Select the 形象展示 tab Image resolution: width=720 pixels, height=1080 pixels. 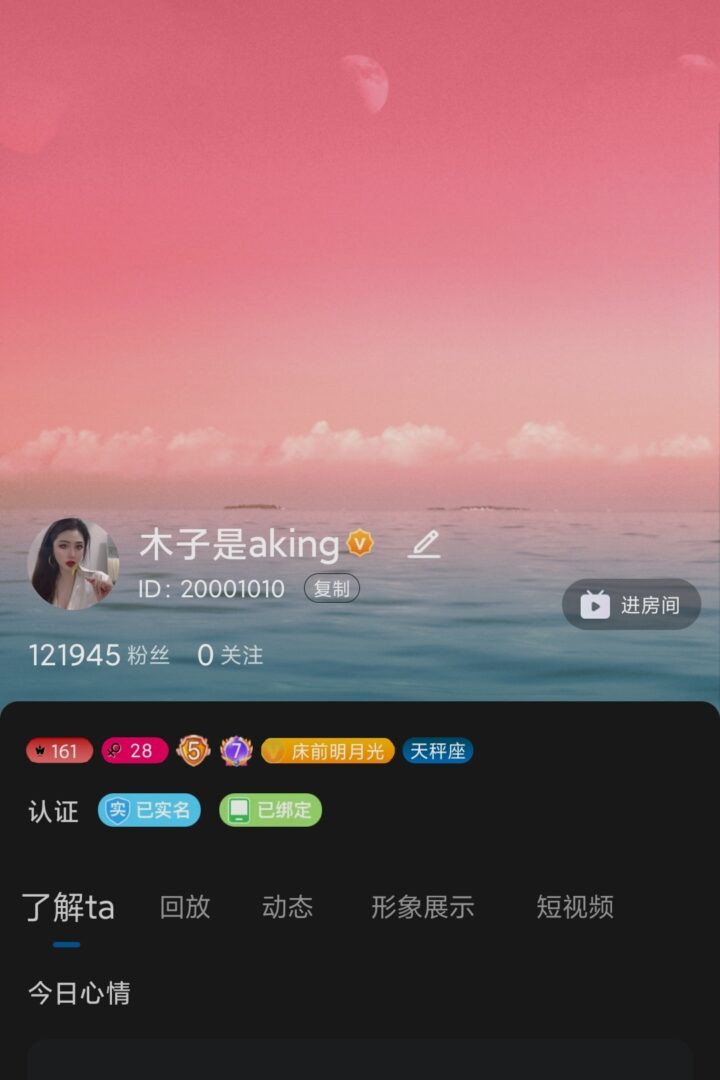(x=422, y=907)
